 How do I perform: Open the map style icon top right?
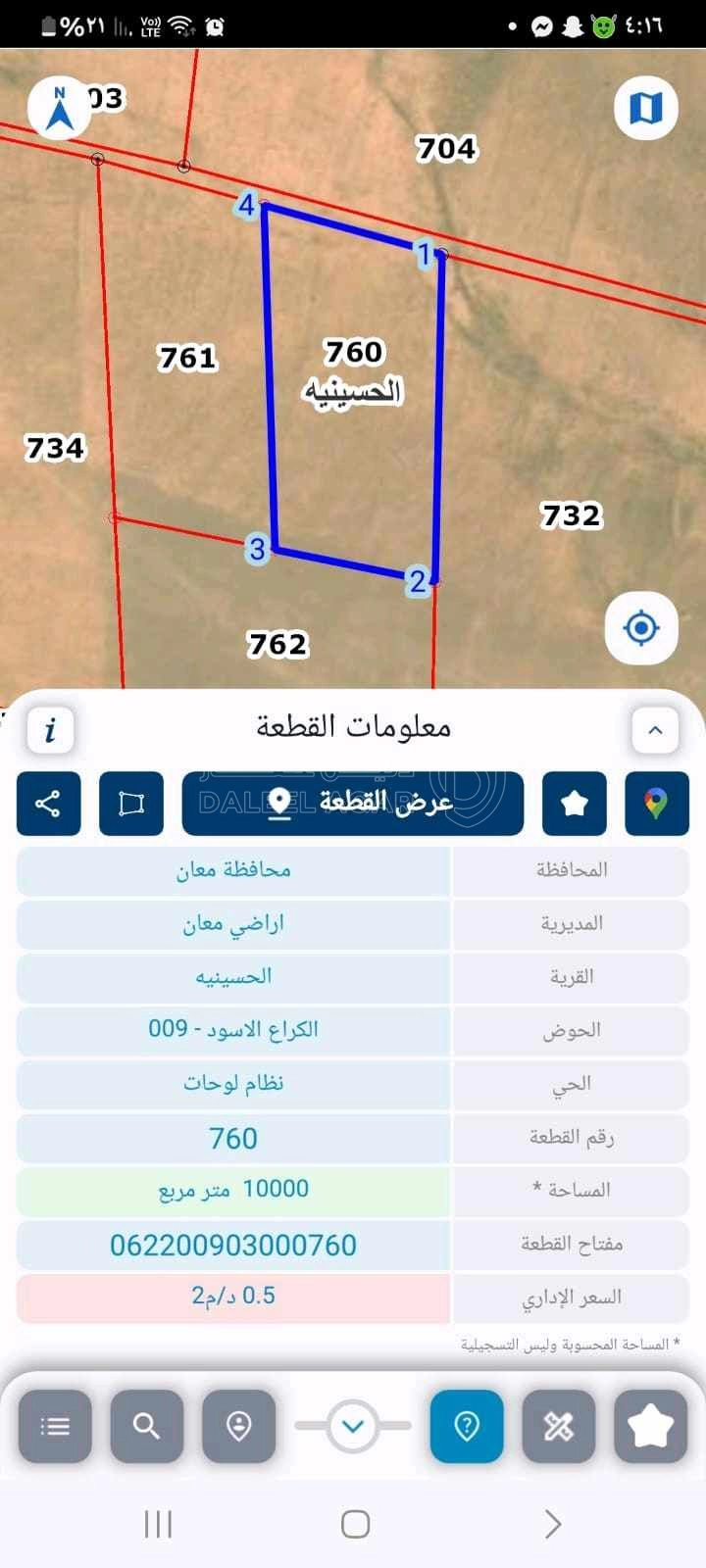[x=645, y=108]
